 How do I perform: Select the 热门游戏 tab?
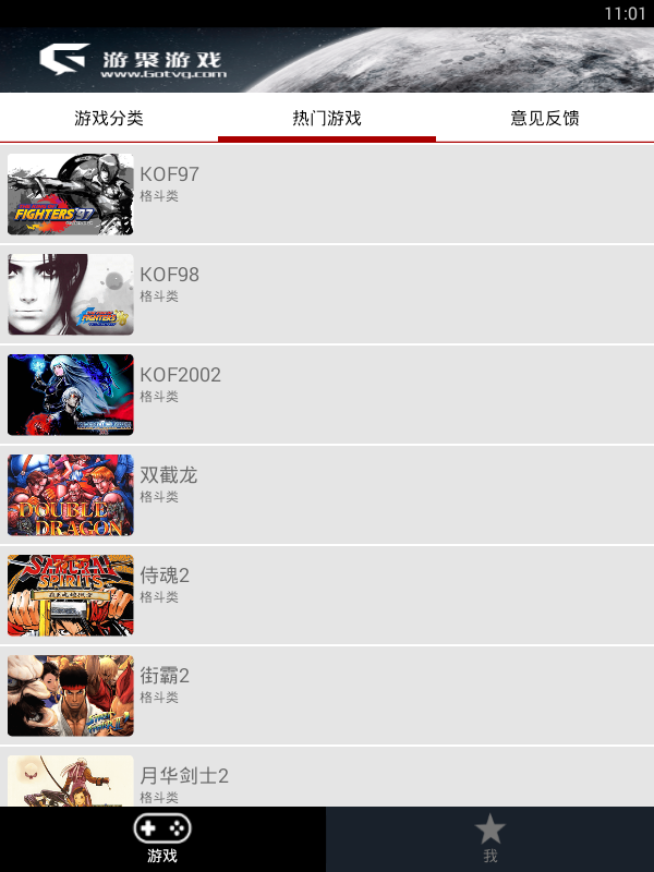click(327, 118)
